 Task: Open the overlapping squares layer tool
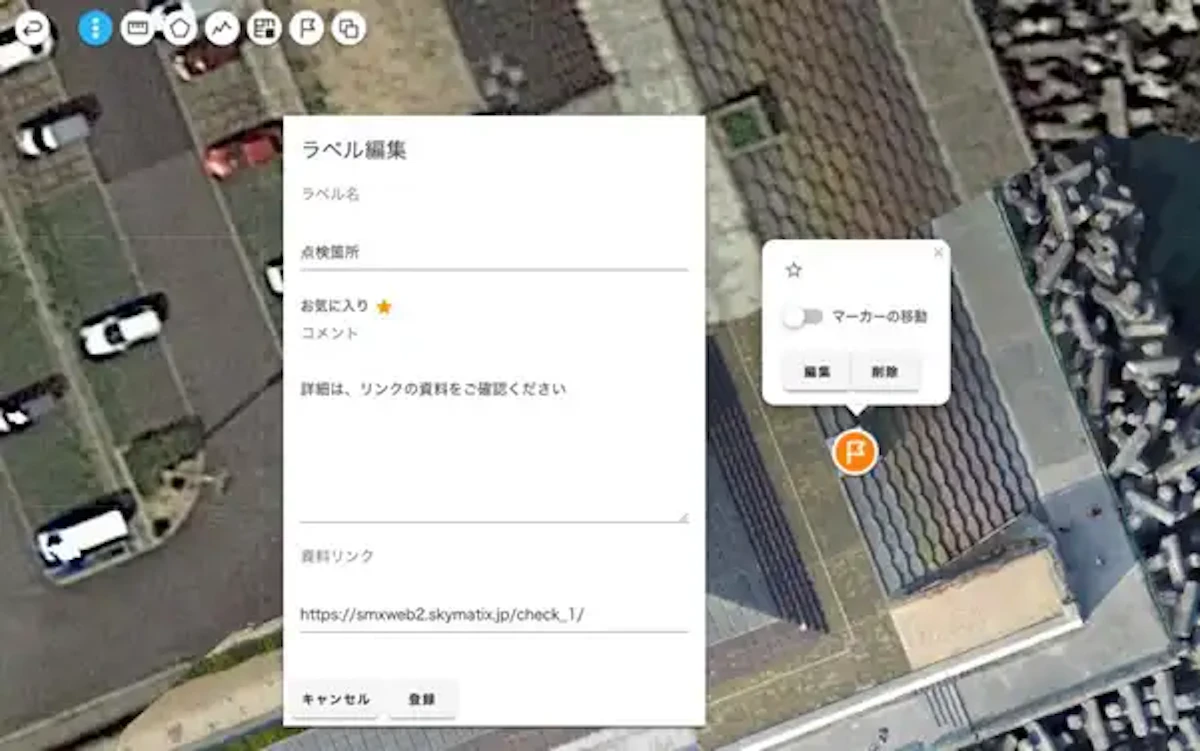[348, 28]
